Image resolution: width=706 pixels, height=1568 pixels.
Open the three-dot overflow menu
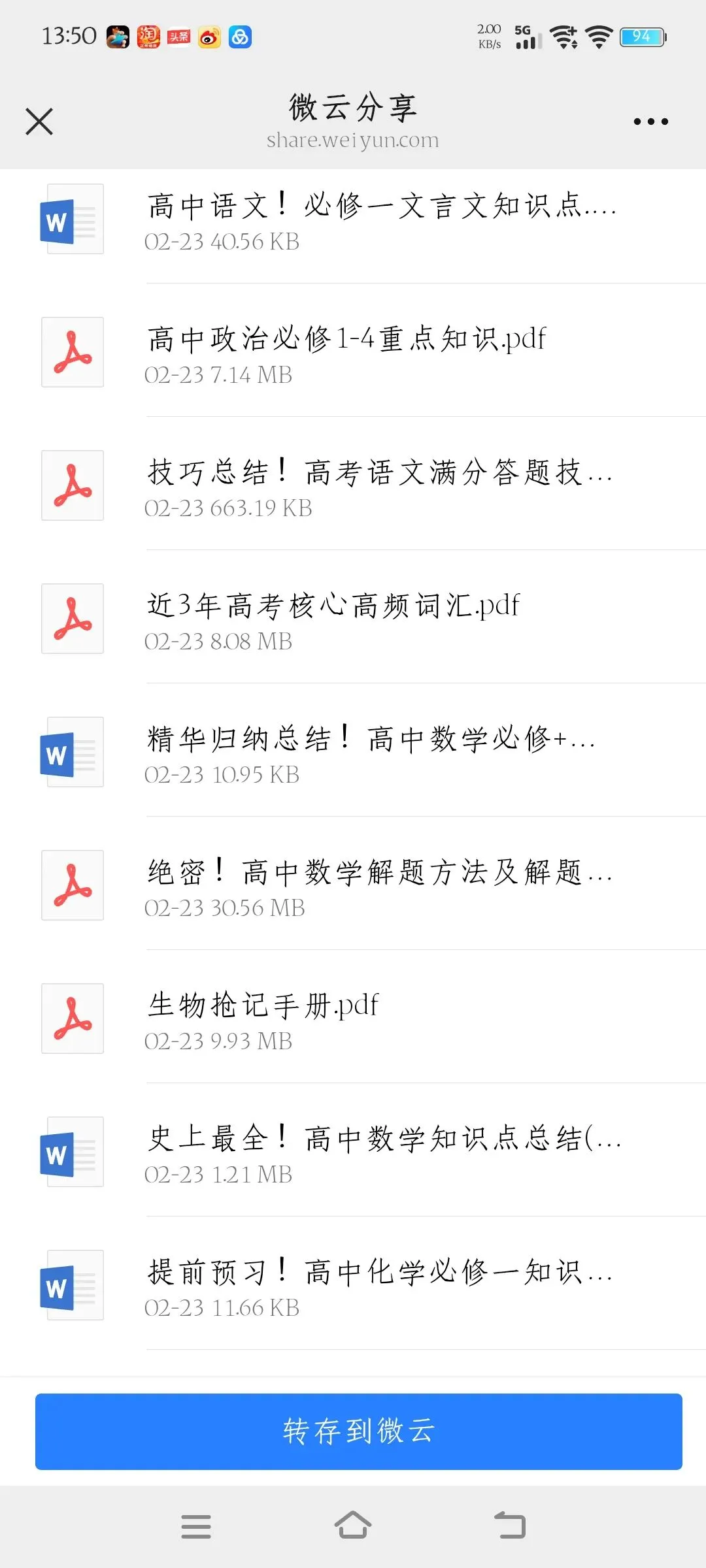650,122
